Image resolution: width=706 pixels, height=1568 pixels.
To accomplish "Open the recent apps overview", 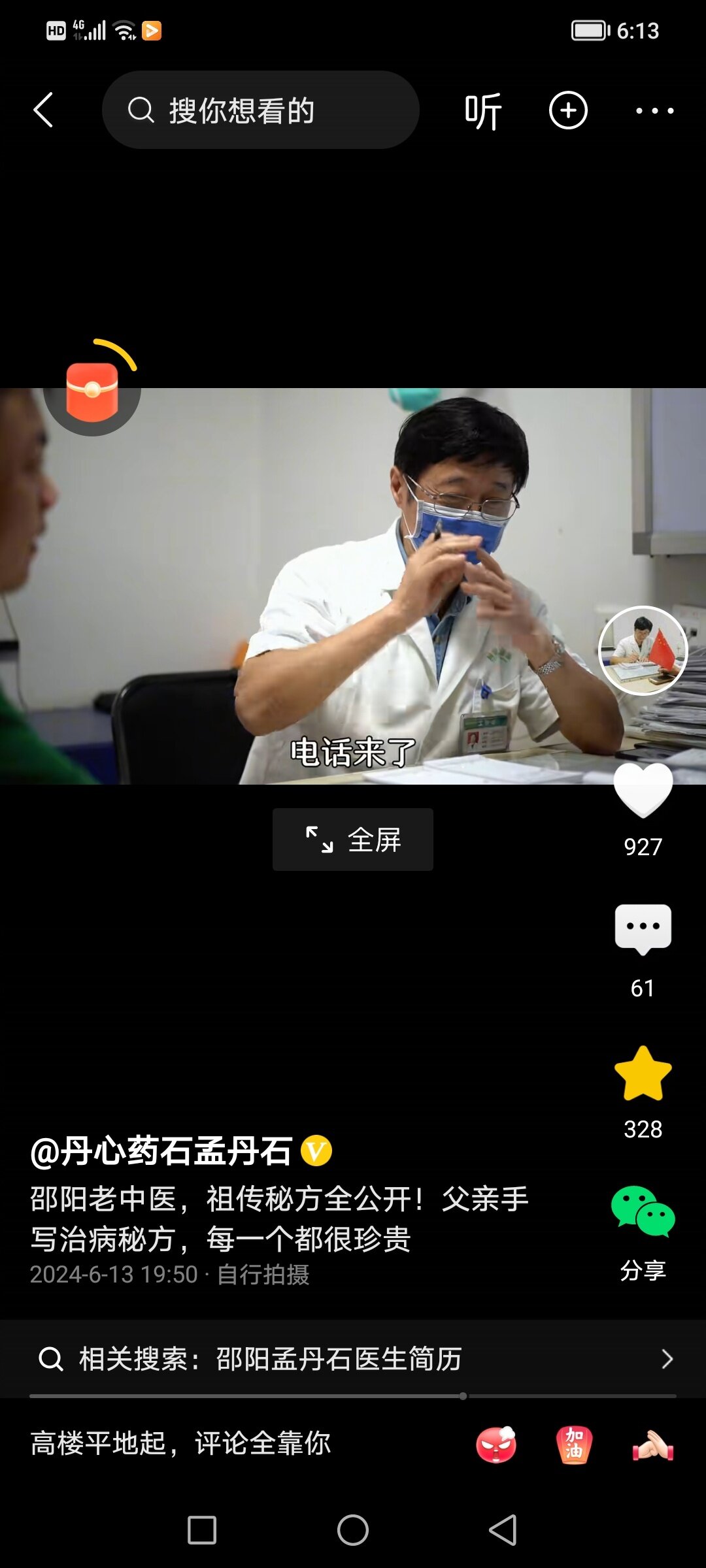I will [x=202, y=1530].
